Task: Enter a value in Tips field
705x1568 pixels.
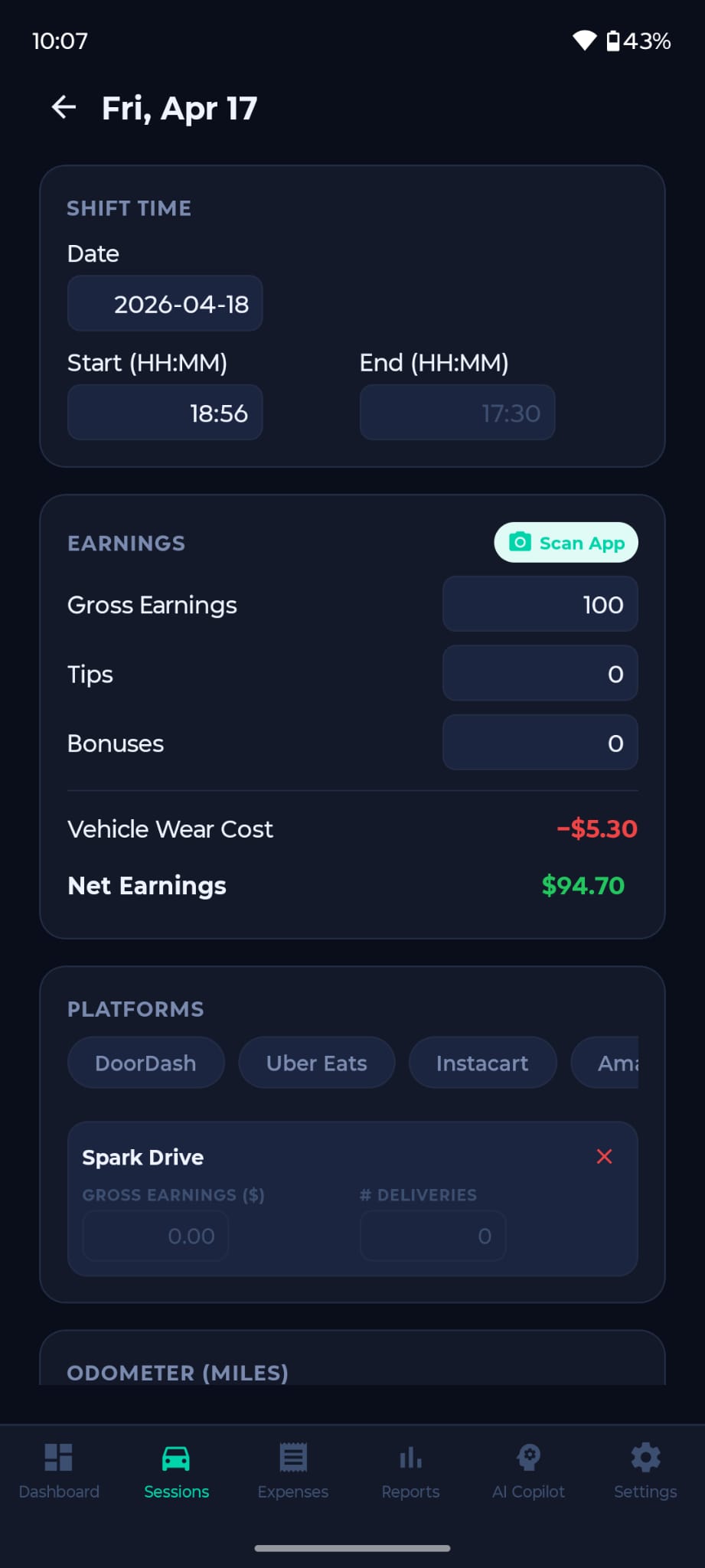Action: point(540,674)
